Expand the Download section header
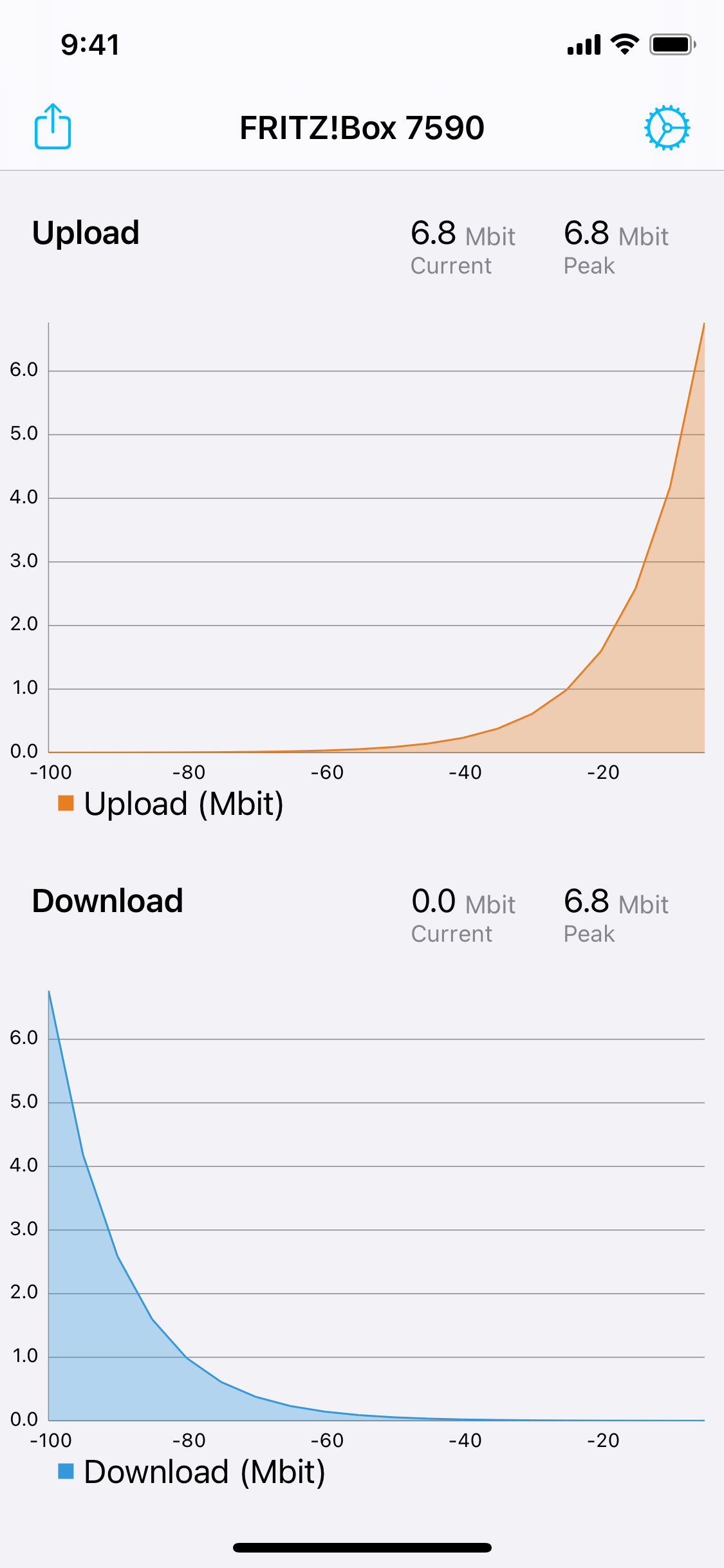The image size is (724, 1568). 108,901
